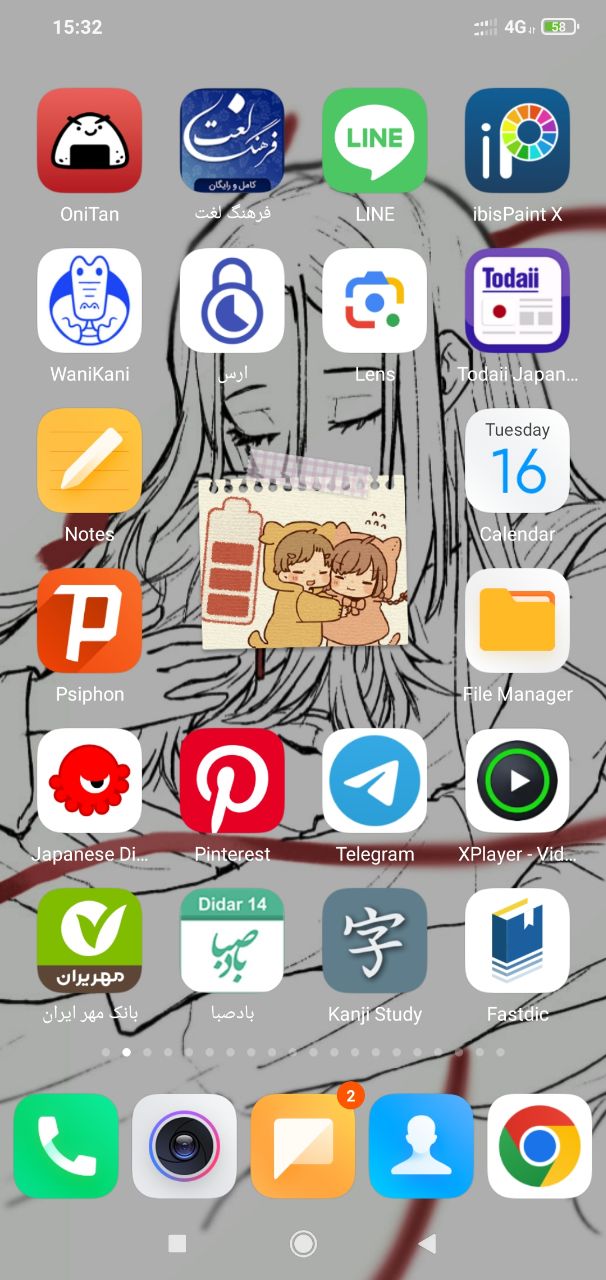This screenshot has height=1280, width=606.
Task: Open Pinterest
Action: point(232,780)
